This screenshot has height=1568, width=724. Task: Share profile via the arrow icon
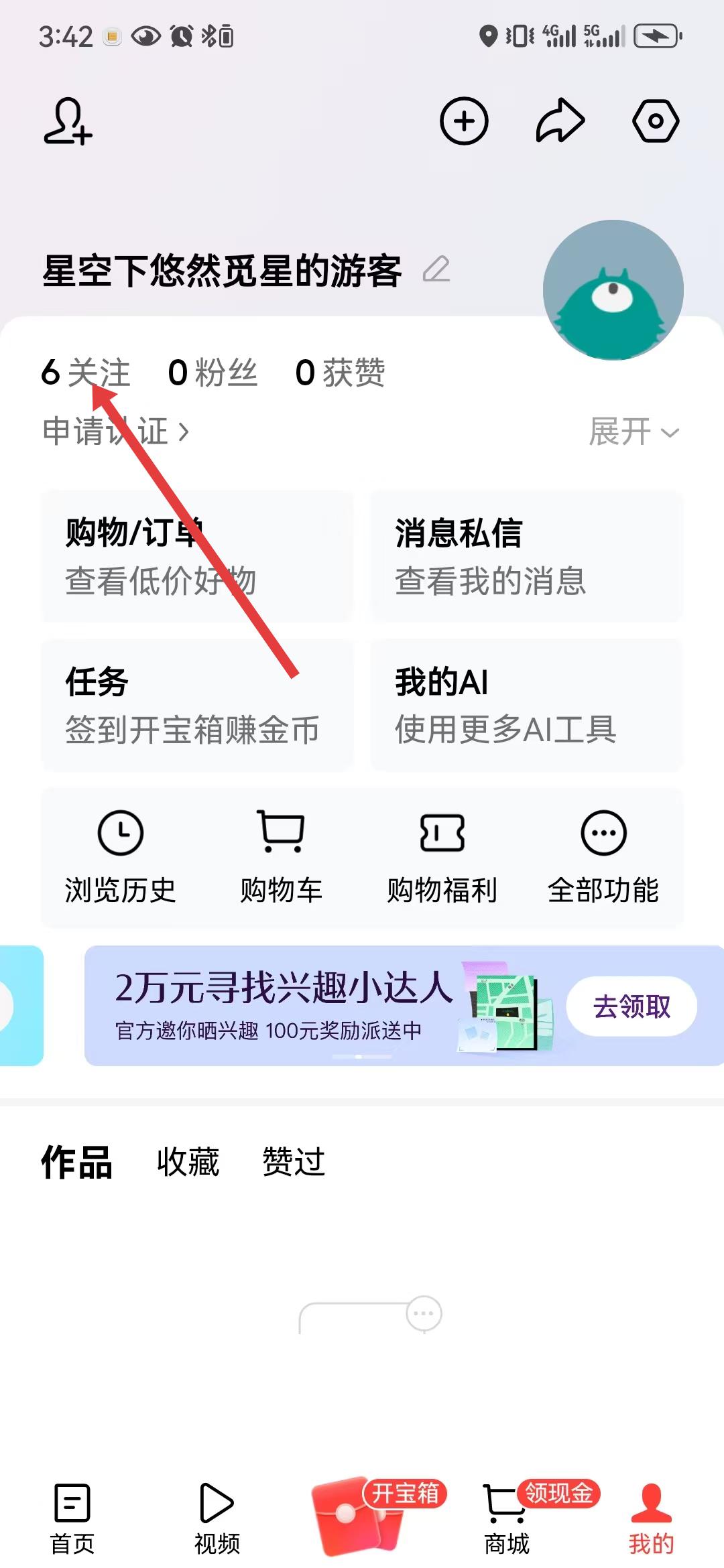coord(560,121)
